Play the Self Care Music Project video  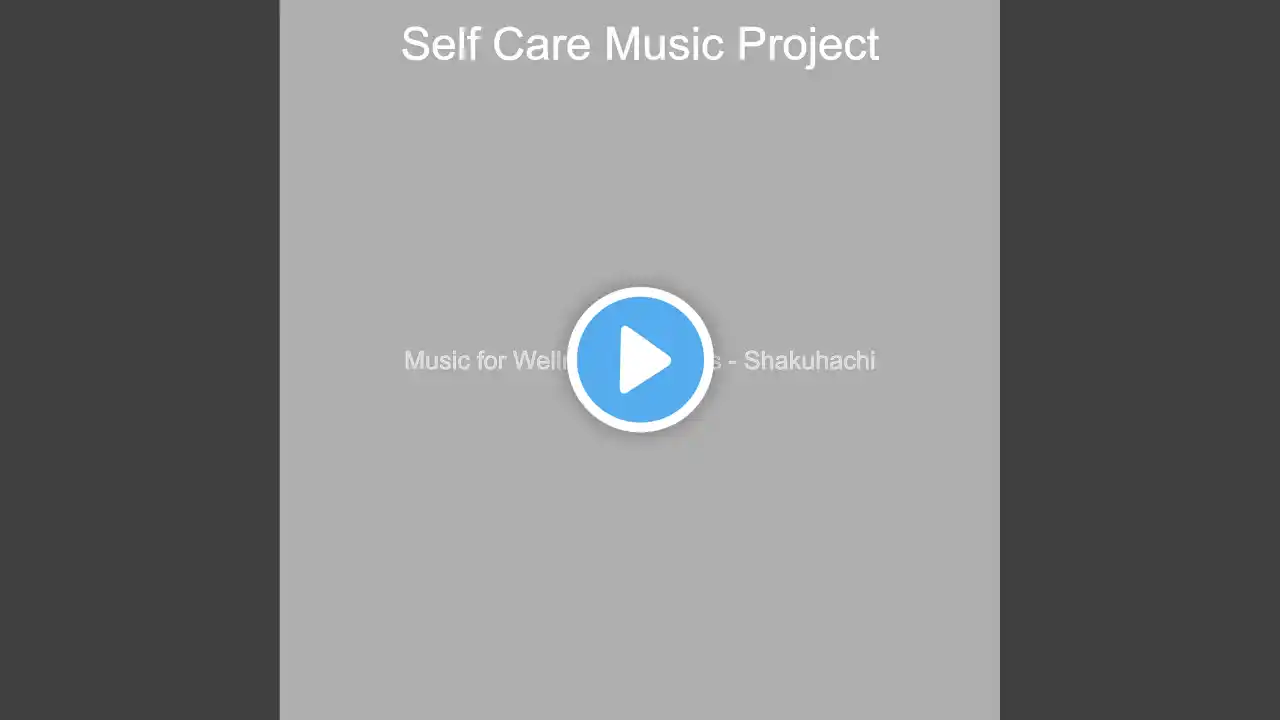(x=640, y=360)
